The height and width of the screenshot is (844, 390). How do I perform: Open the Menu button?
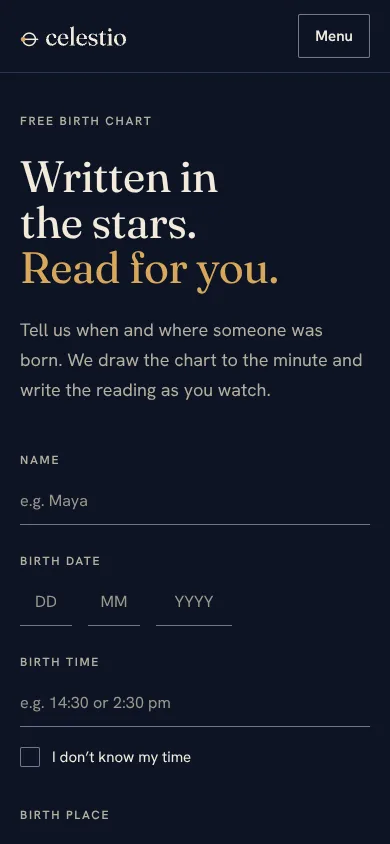click(334, 36)
